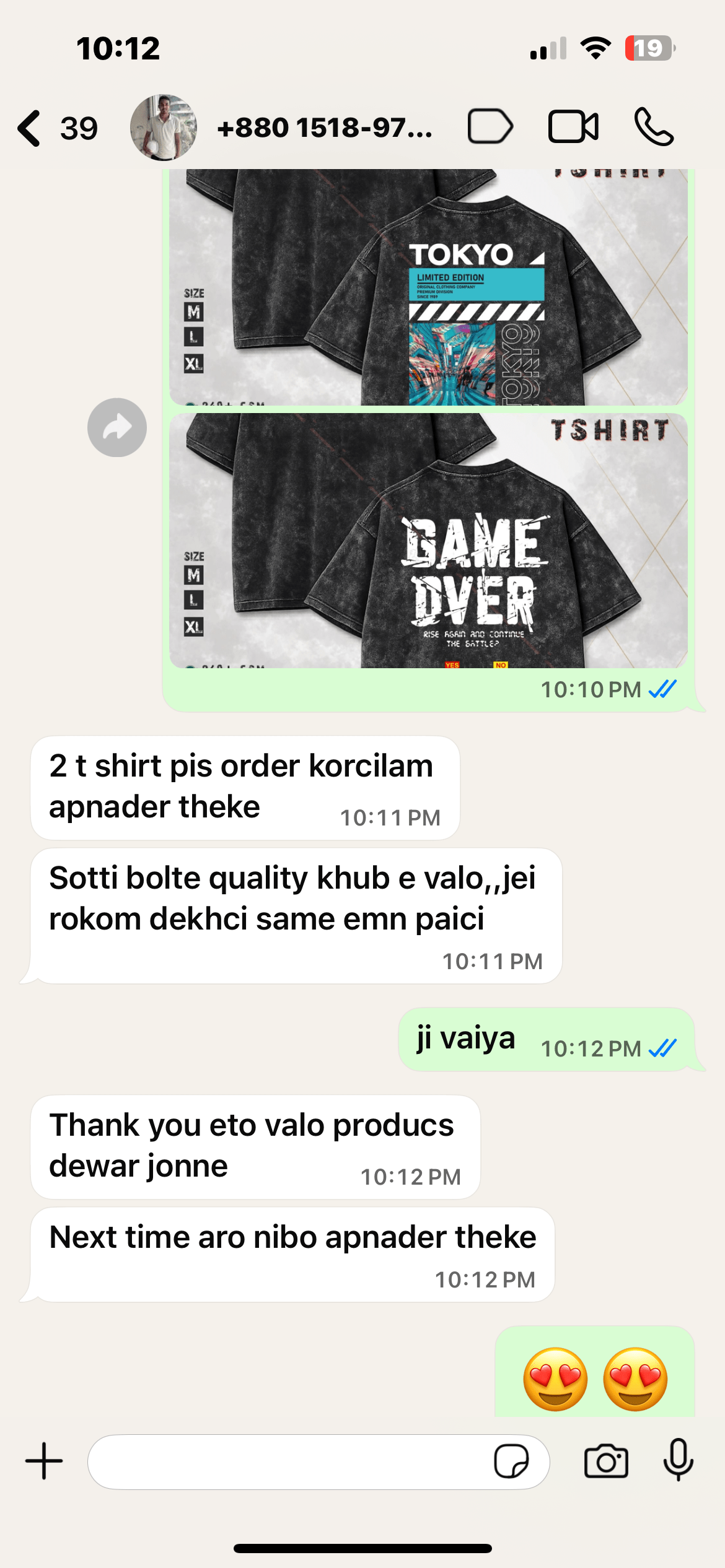This screenshot has width=725, height=1568.
Task: Open the Tokyo t-shirt image
Action: (x=428, y=288)
